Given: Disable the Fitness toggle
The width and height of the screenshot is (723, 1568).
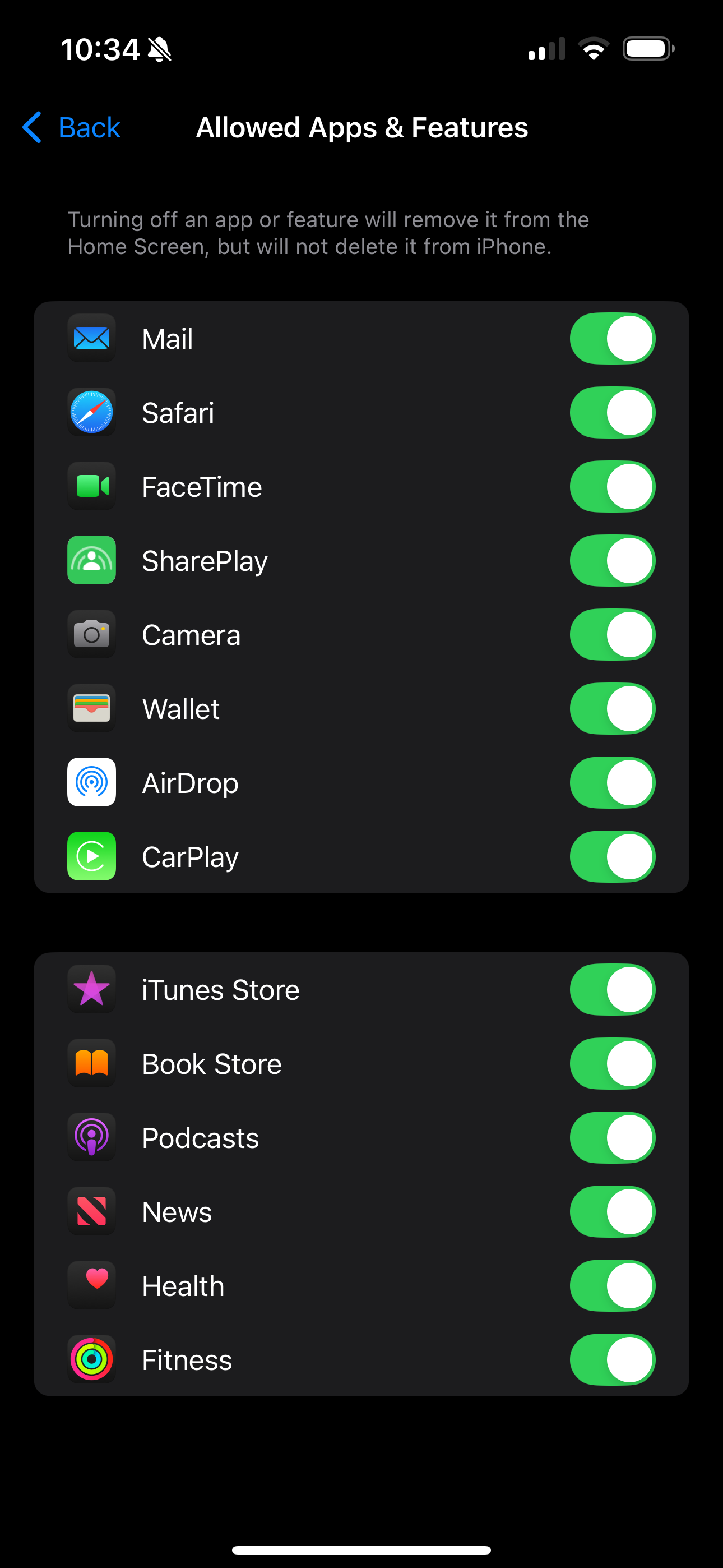Looking at the screenshot, I should coord(612,1360).
